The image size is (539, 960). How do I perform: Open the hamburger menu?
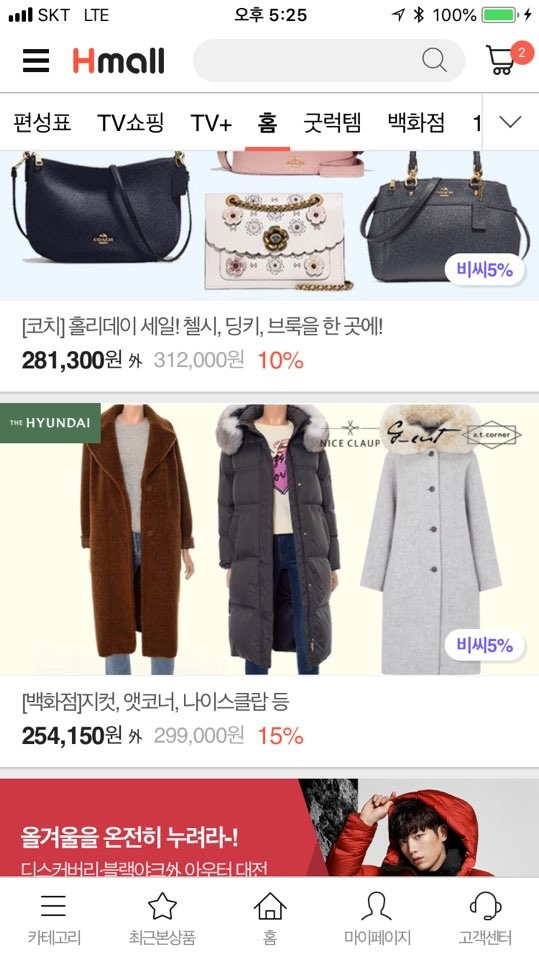click(x=36, y=60)
